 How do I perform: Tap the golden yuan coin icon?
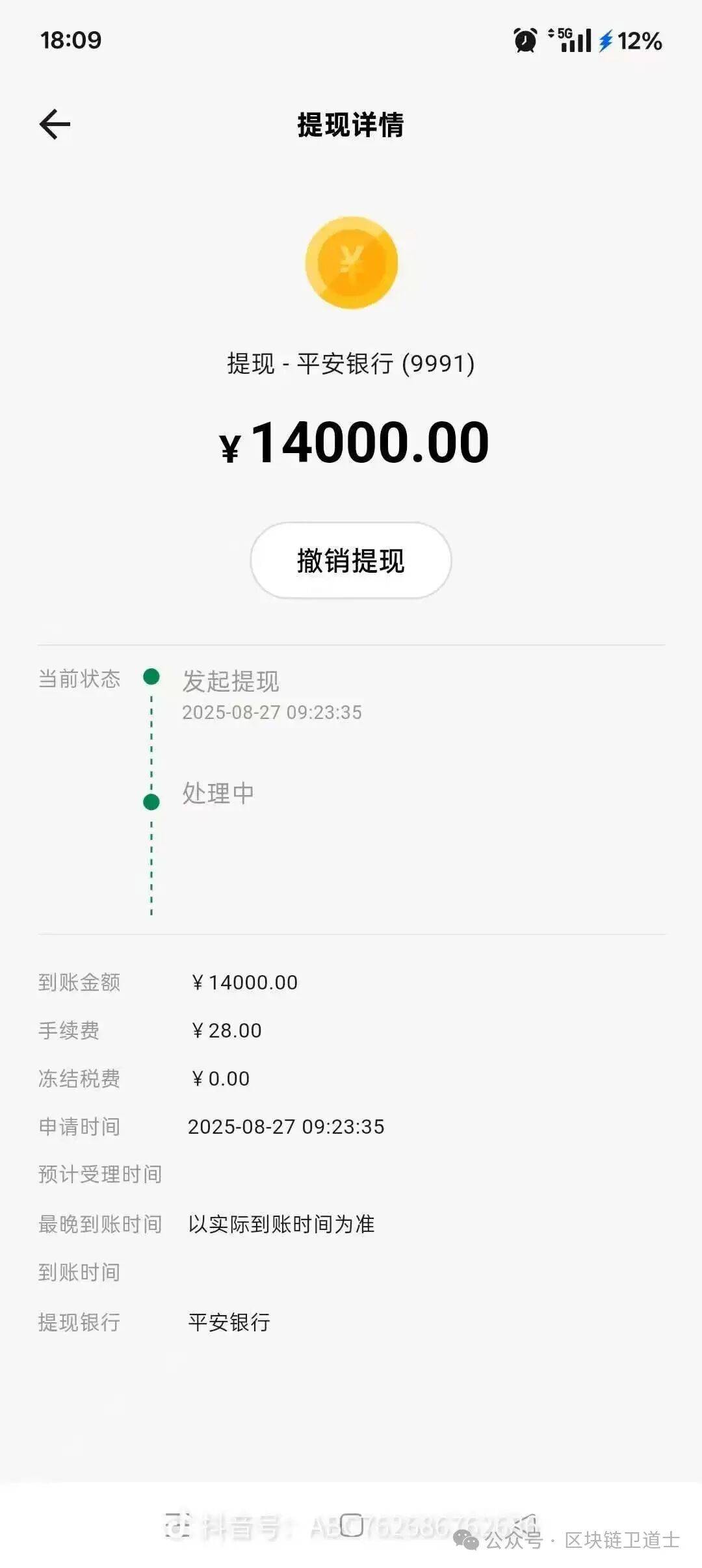pyautogui.click(x=350, y=261)
